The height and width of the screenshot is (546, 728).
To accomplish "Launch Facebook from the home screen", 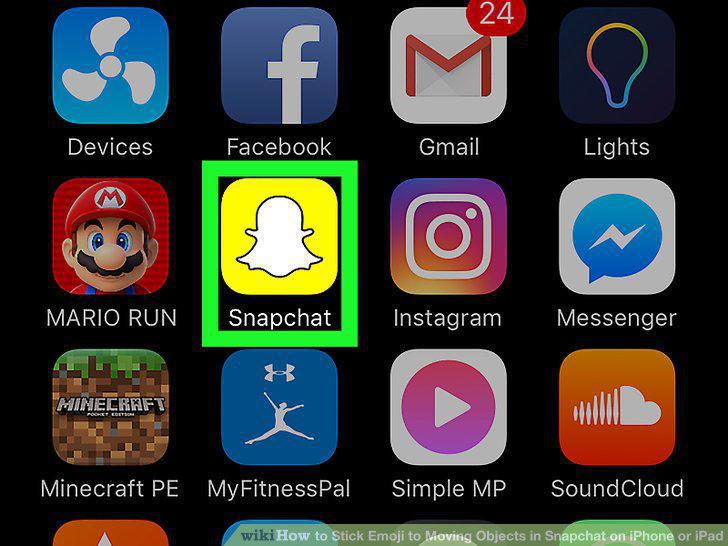I will click(280, 65).
